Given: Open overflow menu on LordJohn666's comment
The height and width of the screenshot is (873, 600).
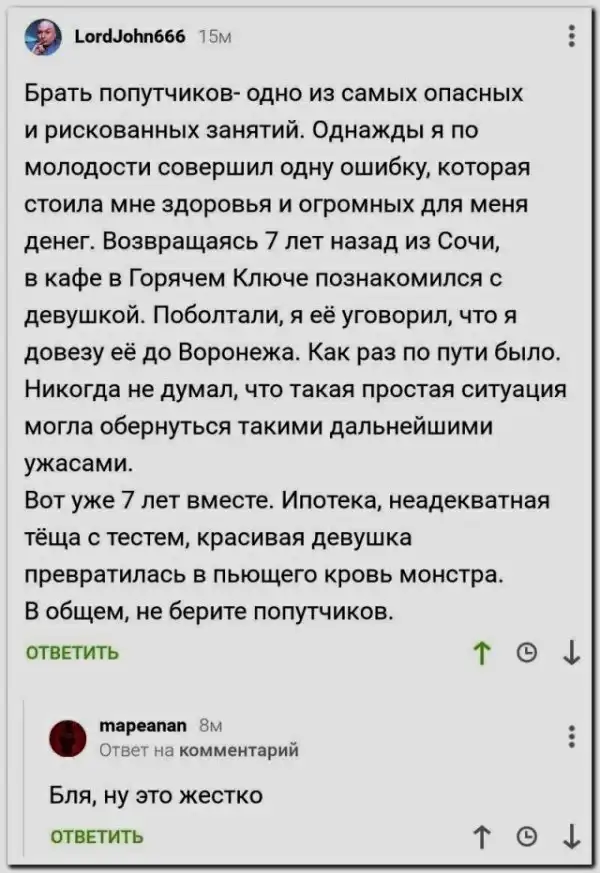Looking at the screenshot, I should pos(570,38).
